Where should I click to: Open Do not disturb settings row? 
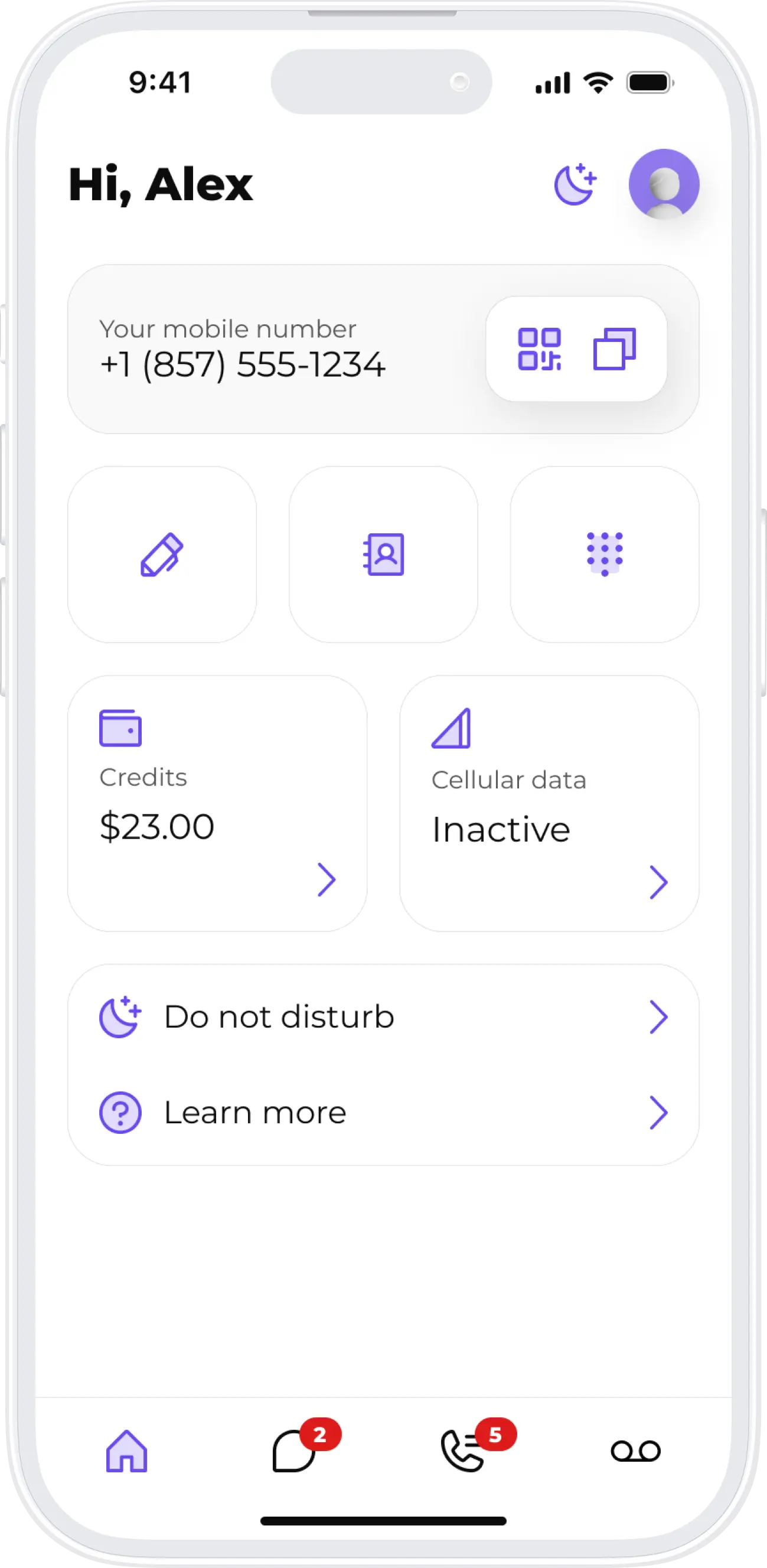[x=384, y=1017]
